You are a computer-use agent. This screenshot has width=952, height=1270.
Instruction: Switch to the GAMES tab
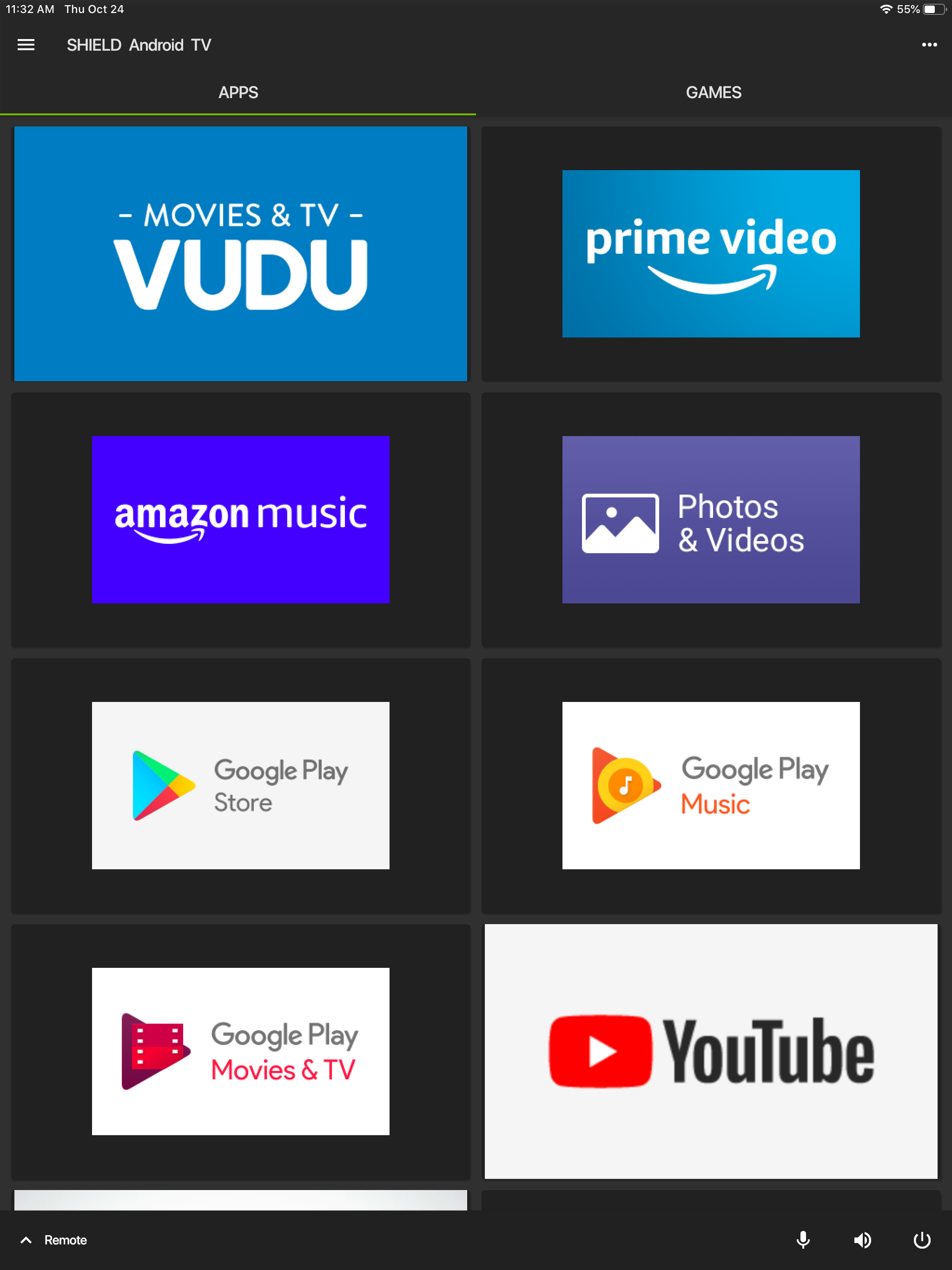[713, 92]
